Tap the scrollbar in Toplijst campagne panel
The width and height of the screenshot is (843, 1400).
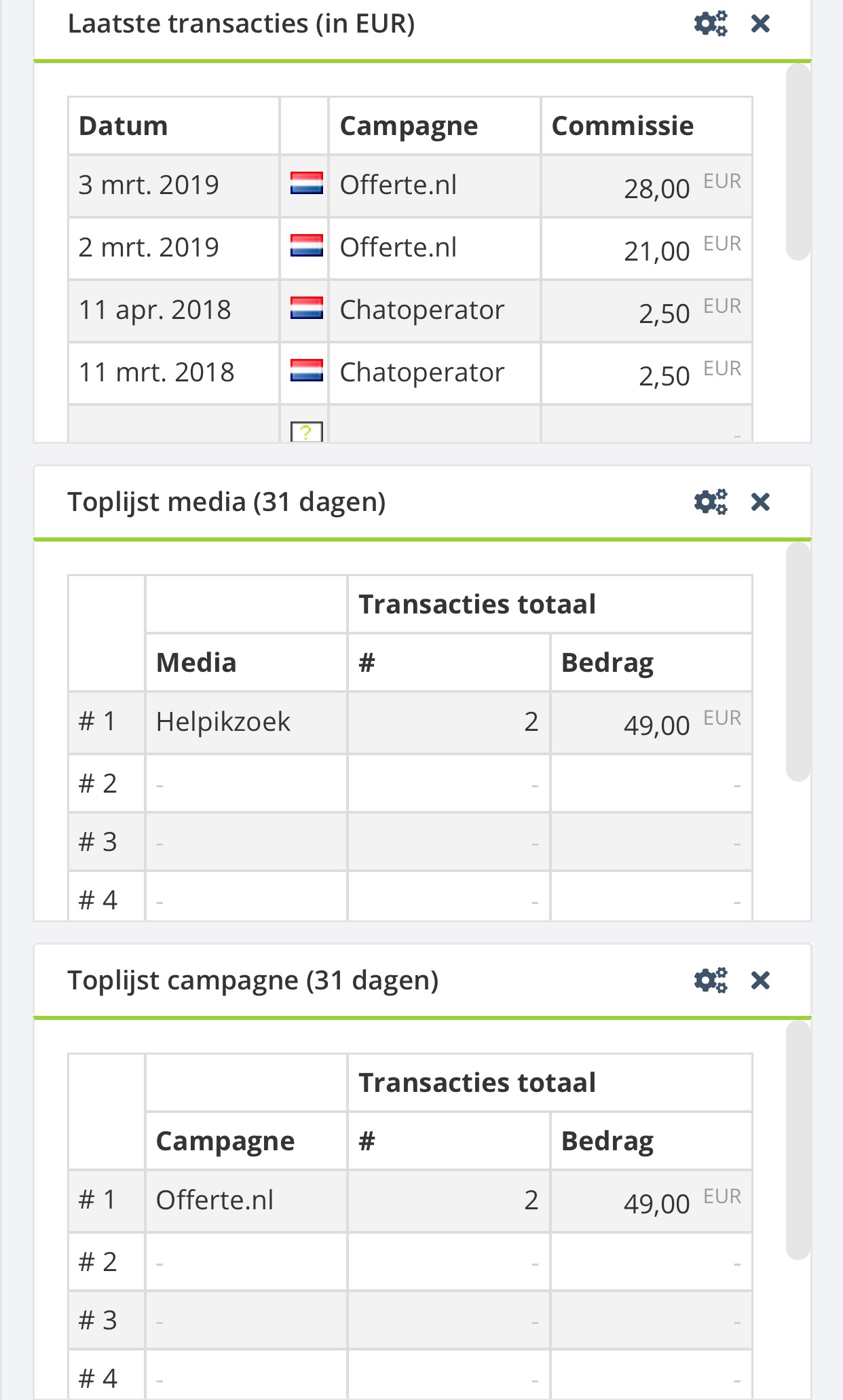pyautogui.click(x=798, y=1141)
